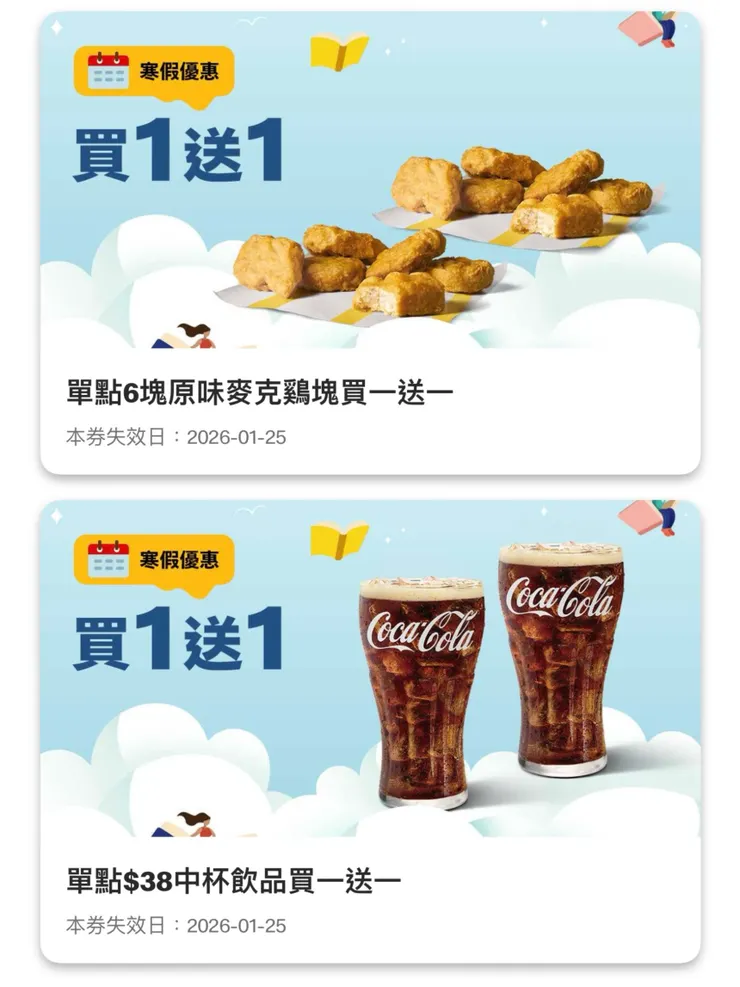
Task: Toggle the 買1送1 label on top coupon
Action: click(x=181, y=148)
